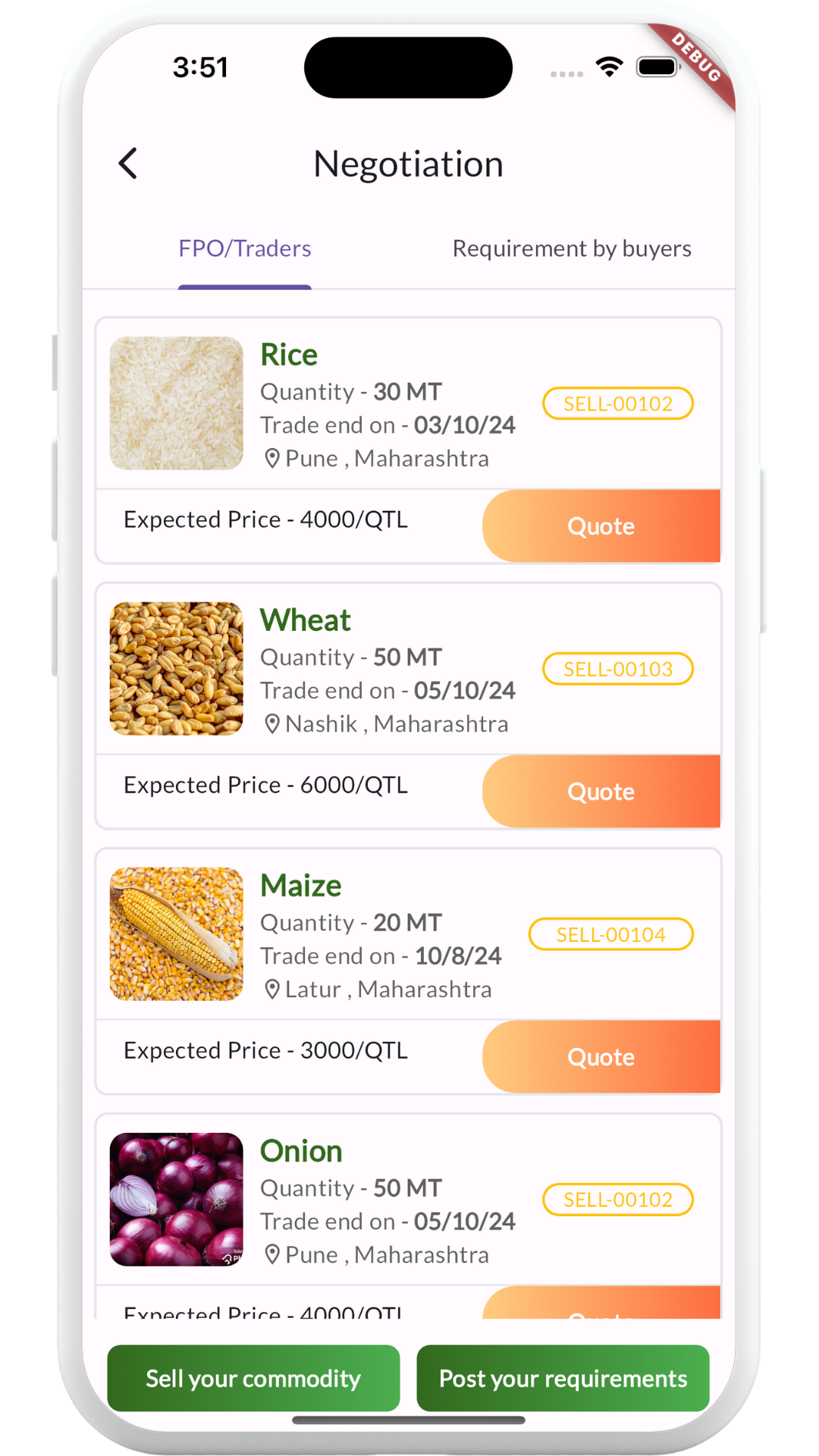
Task: Select the FPO/Traders tab
Action: [x=244, y=249]
